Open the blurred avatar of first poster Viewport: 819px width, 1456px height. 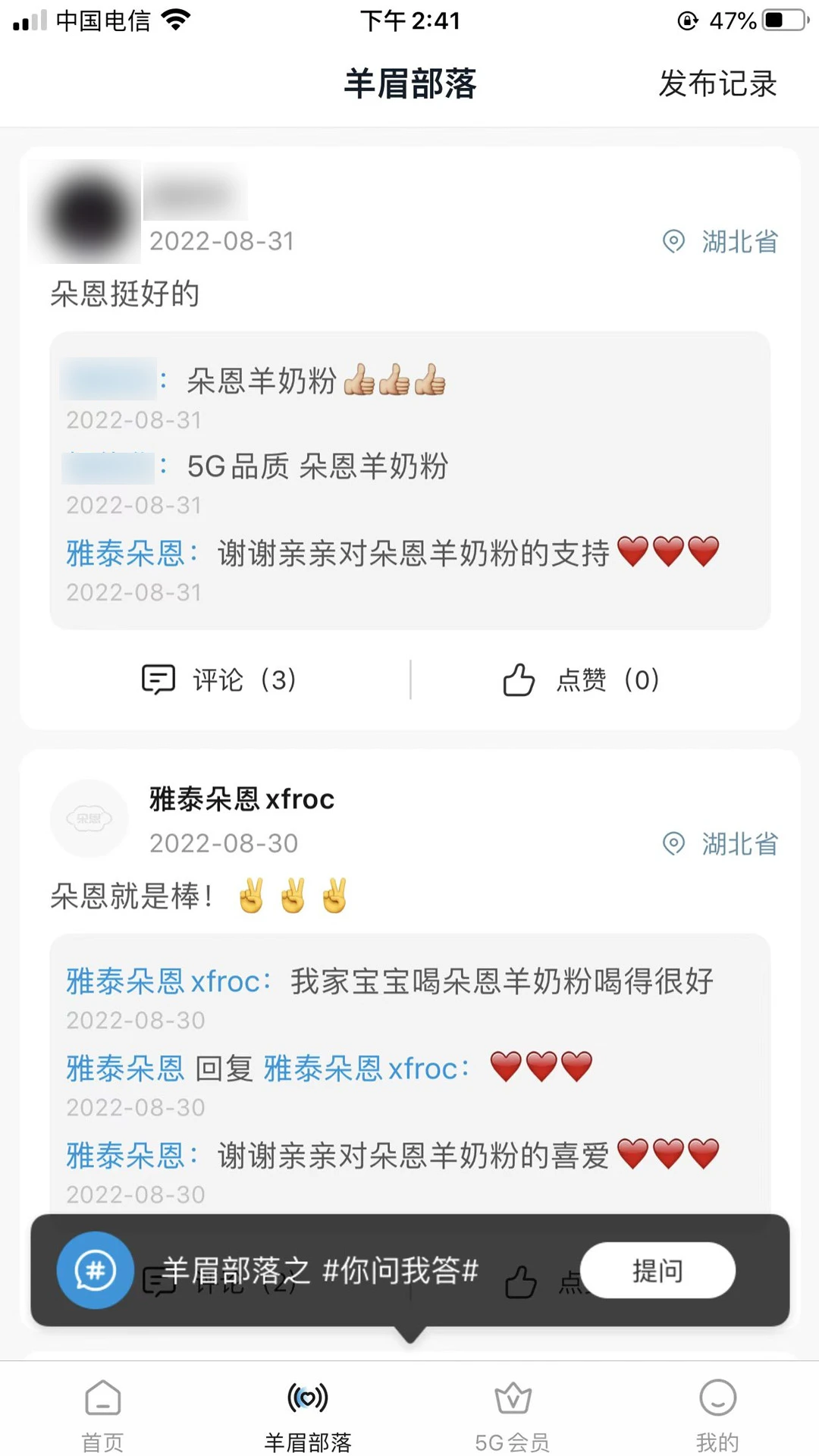click(x=87, y=212)
